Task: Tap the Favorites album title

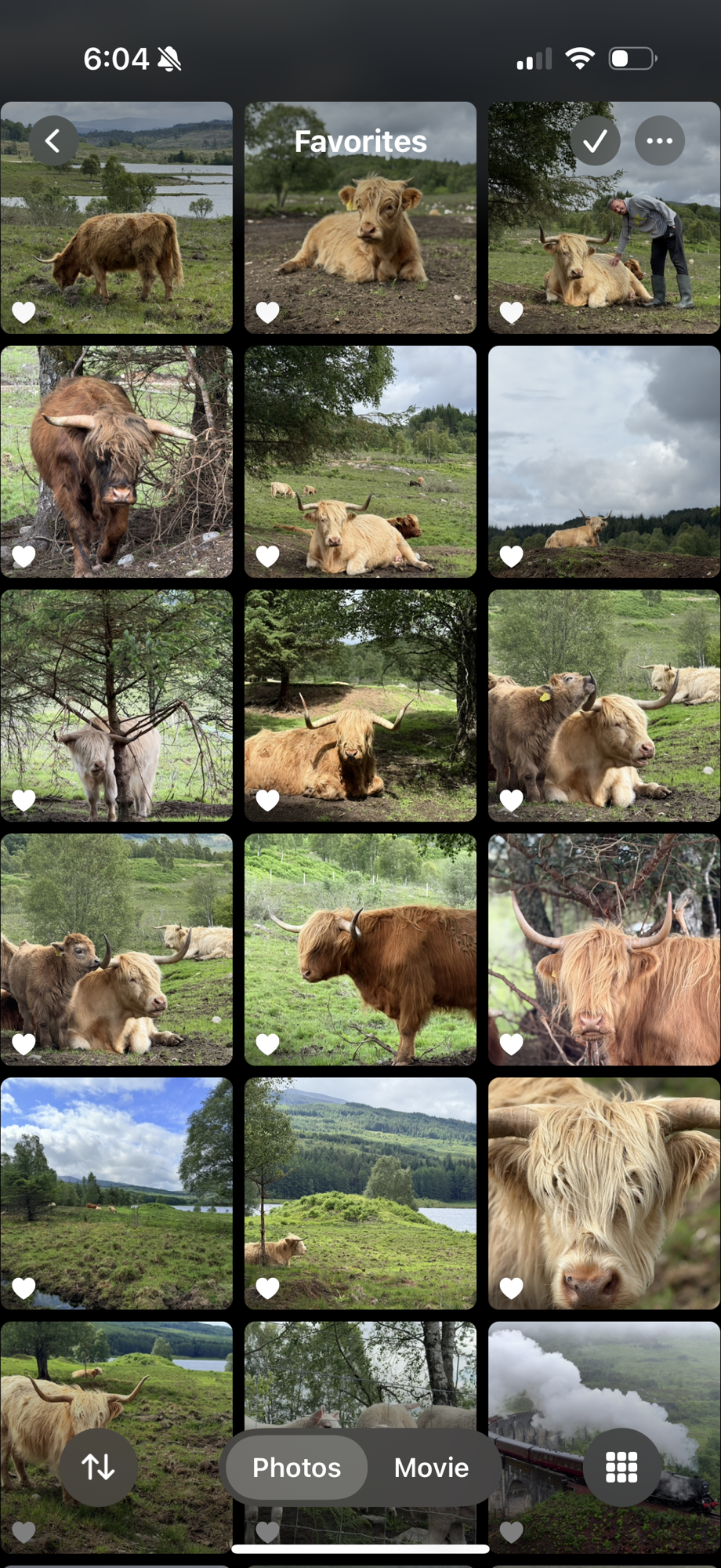Action: coord(360,141)
